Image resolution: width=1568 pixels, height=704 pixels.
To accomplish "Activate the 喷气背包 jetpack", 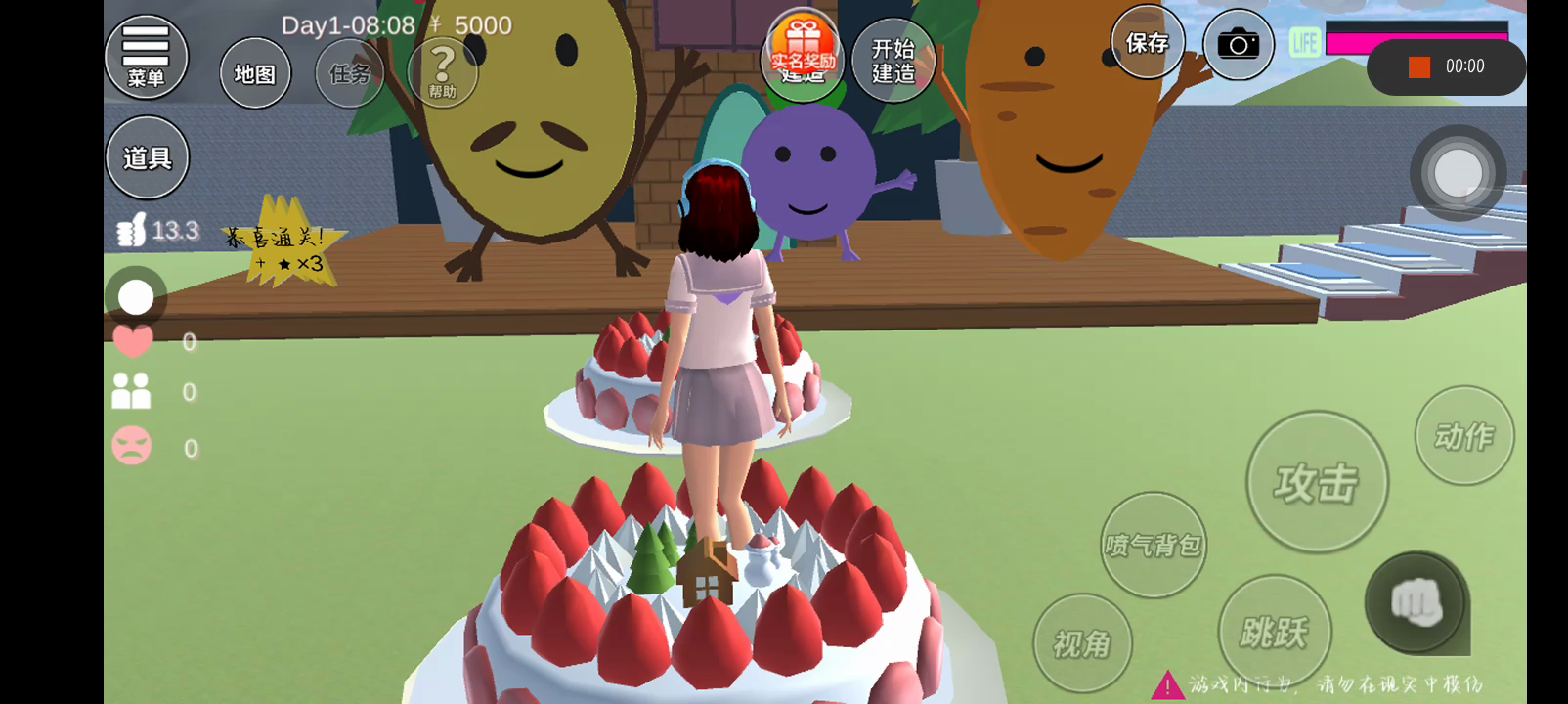I will [x=1153, y=545].
